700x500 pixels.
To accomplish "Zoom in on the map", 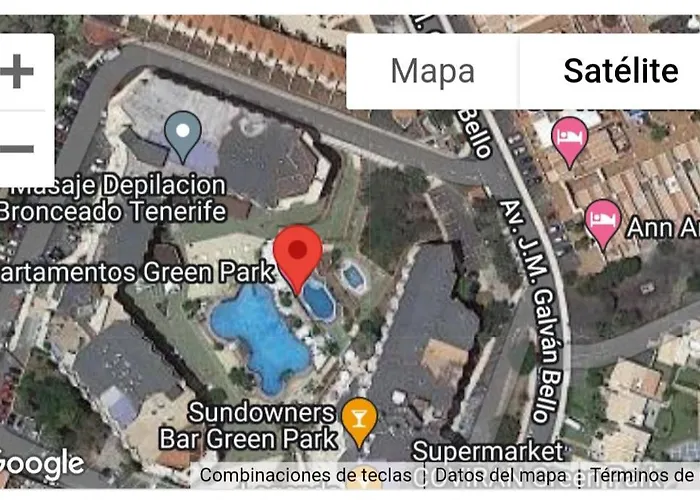I will (18, 71).
